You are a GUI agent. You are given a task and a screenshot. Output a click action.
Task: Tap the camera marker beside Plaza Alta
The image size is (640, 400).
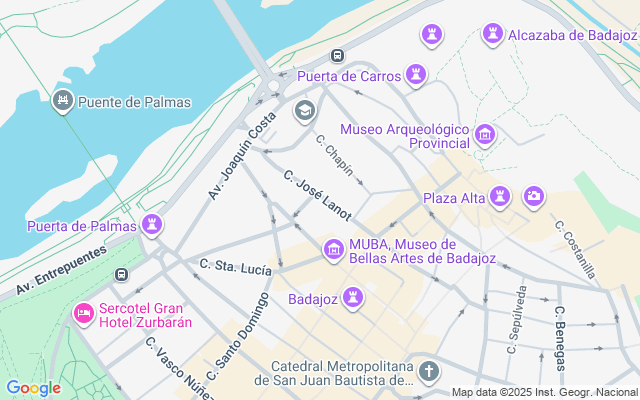(x=535, y=196)
